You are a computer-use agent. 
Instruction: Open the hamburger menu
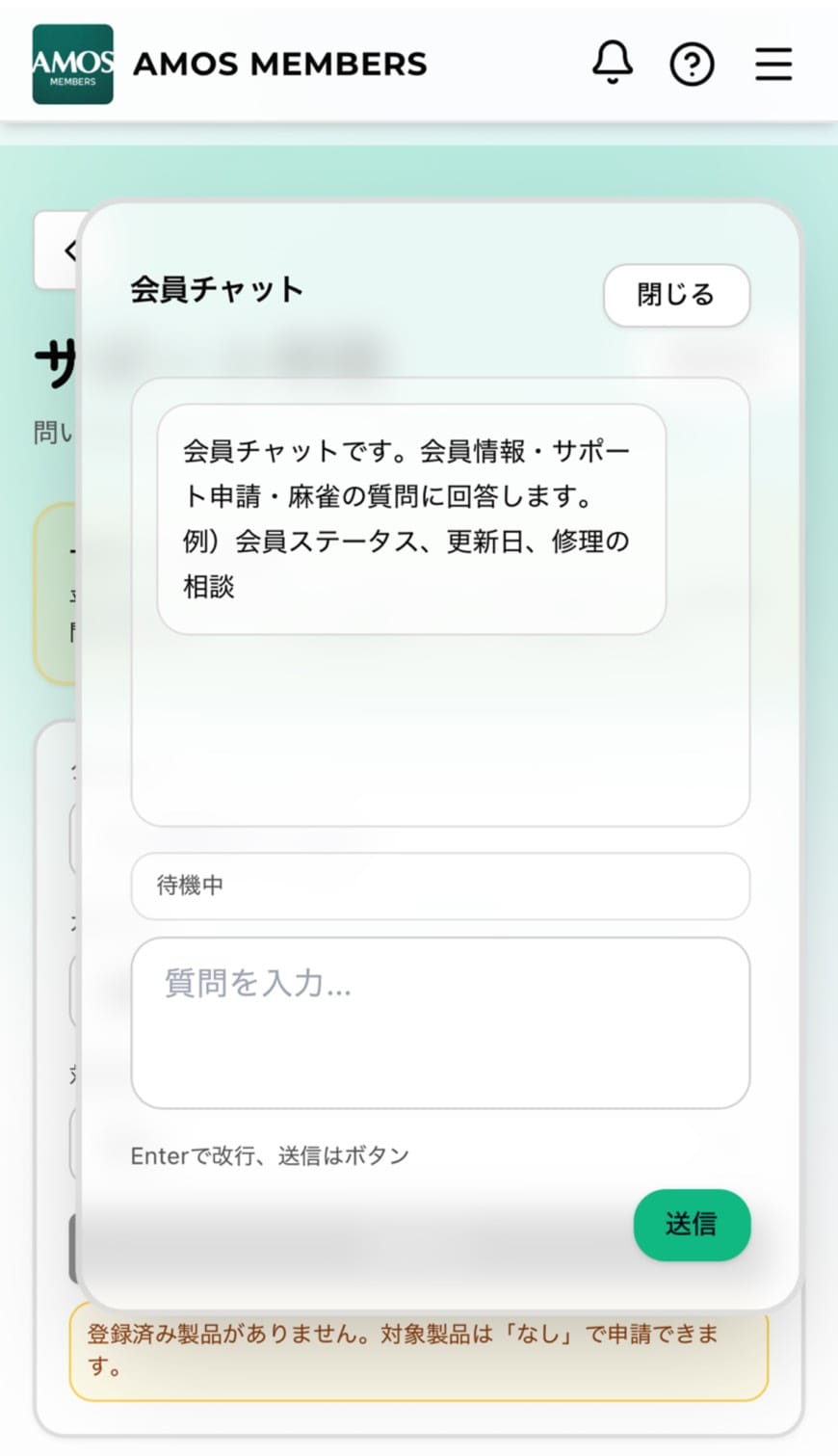pos(773,65)
